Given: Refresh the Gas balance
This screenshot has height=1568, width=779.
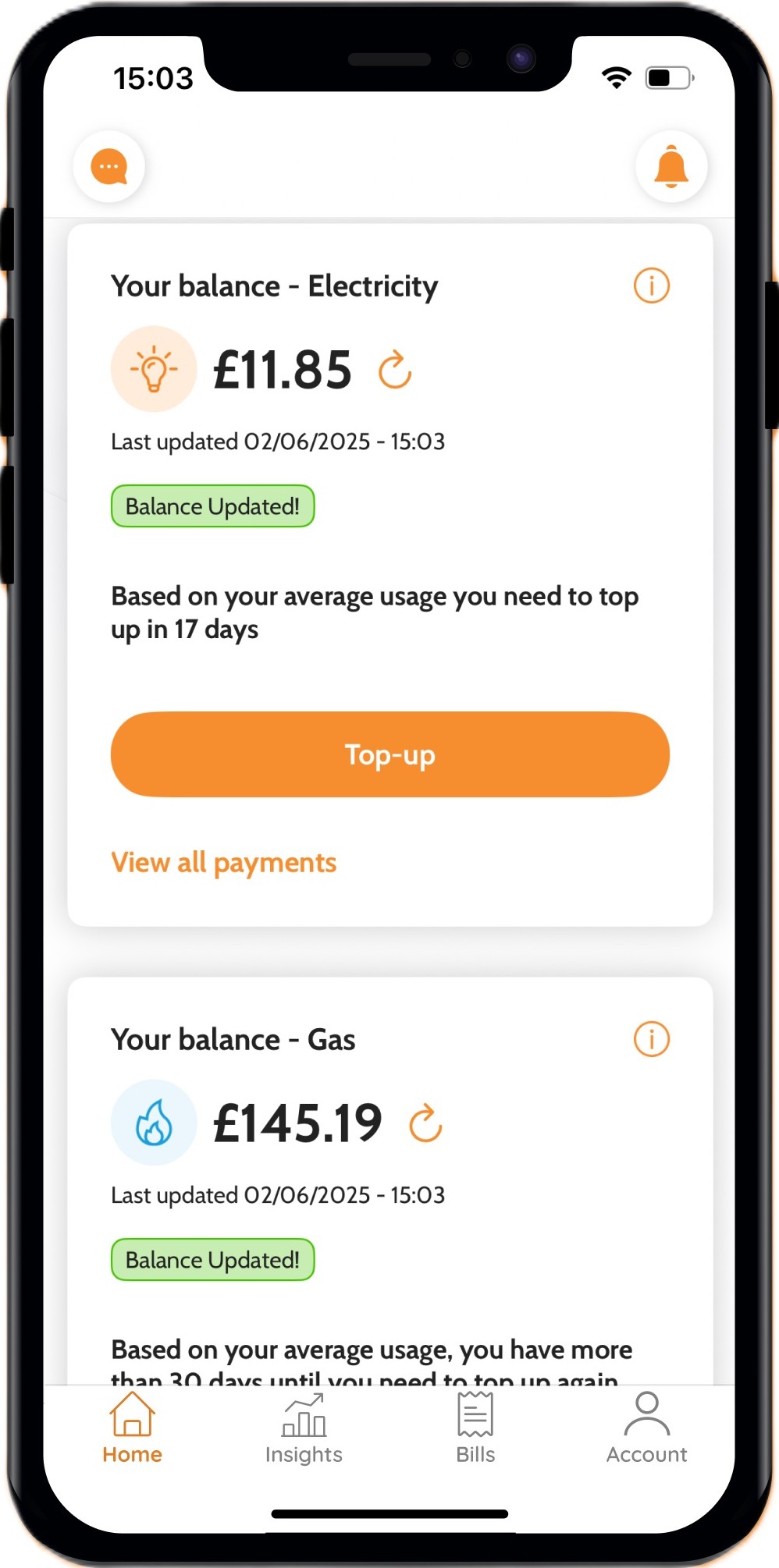Looking at the screenshot, I should coord(425,1123).
